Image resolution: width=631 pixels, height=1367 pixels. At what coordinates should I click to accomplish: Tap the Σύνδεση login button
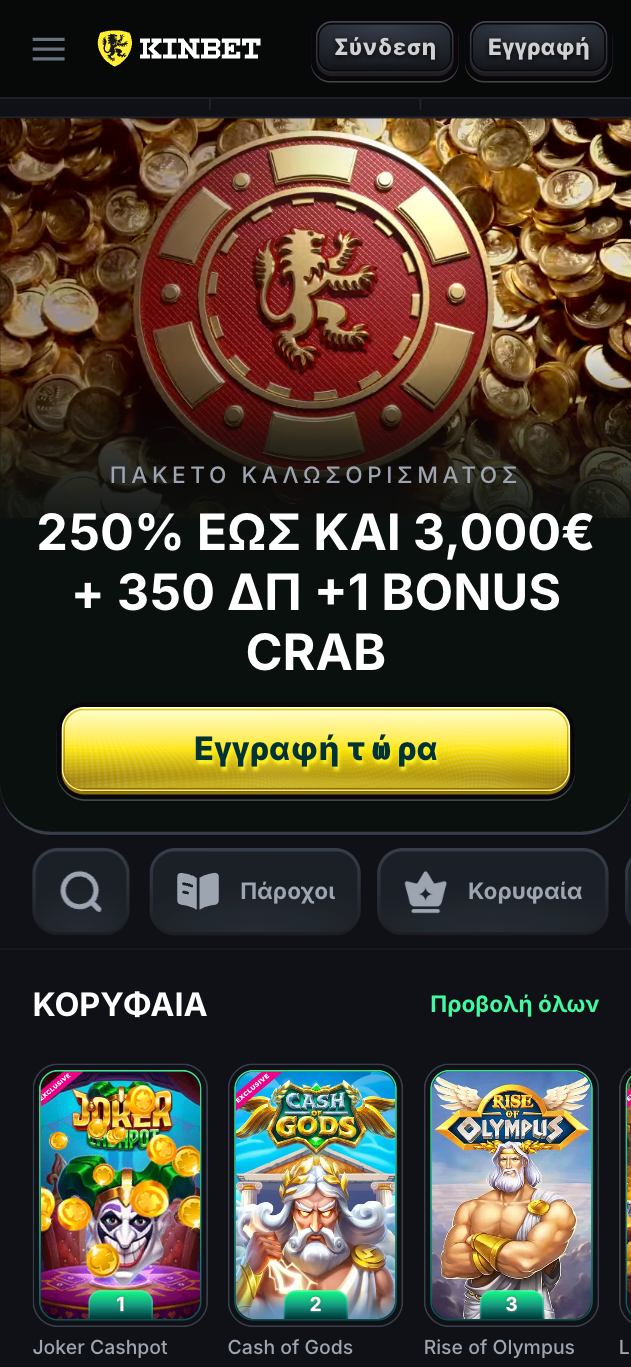(385, 48)
